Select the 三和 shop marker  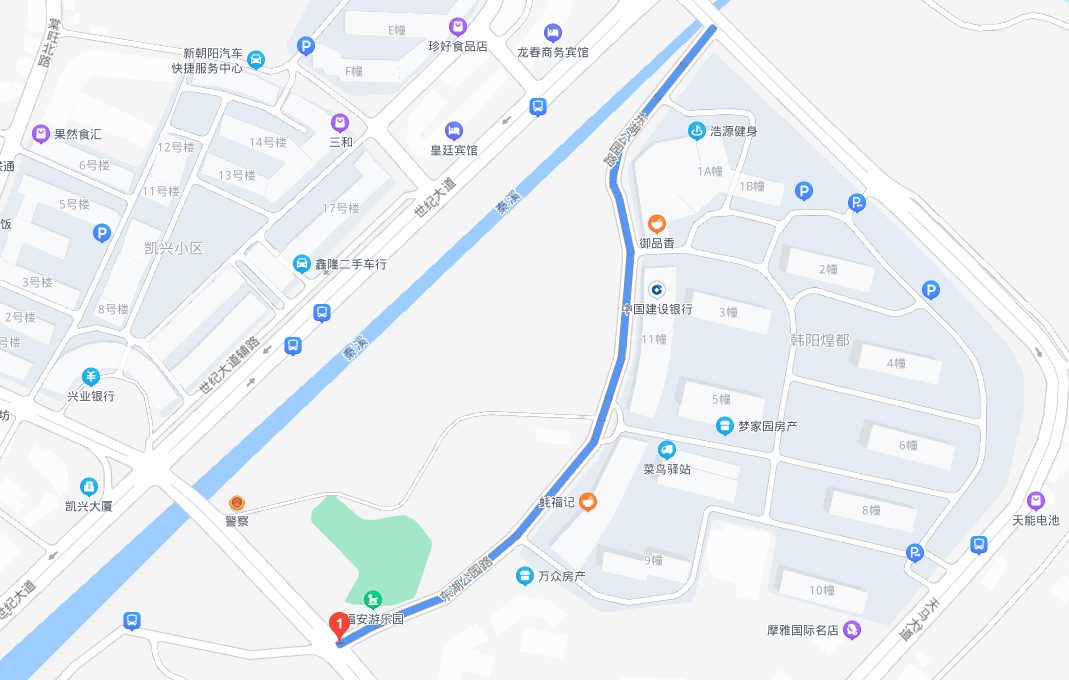coord(341,123)
